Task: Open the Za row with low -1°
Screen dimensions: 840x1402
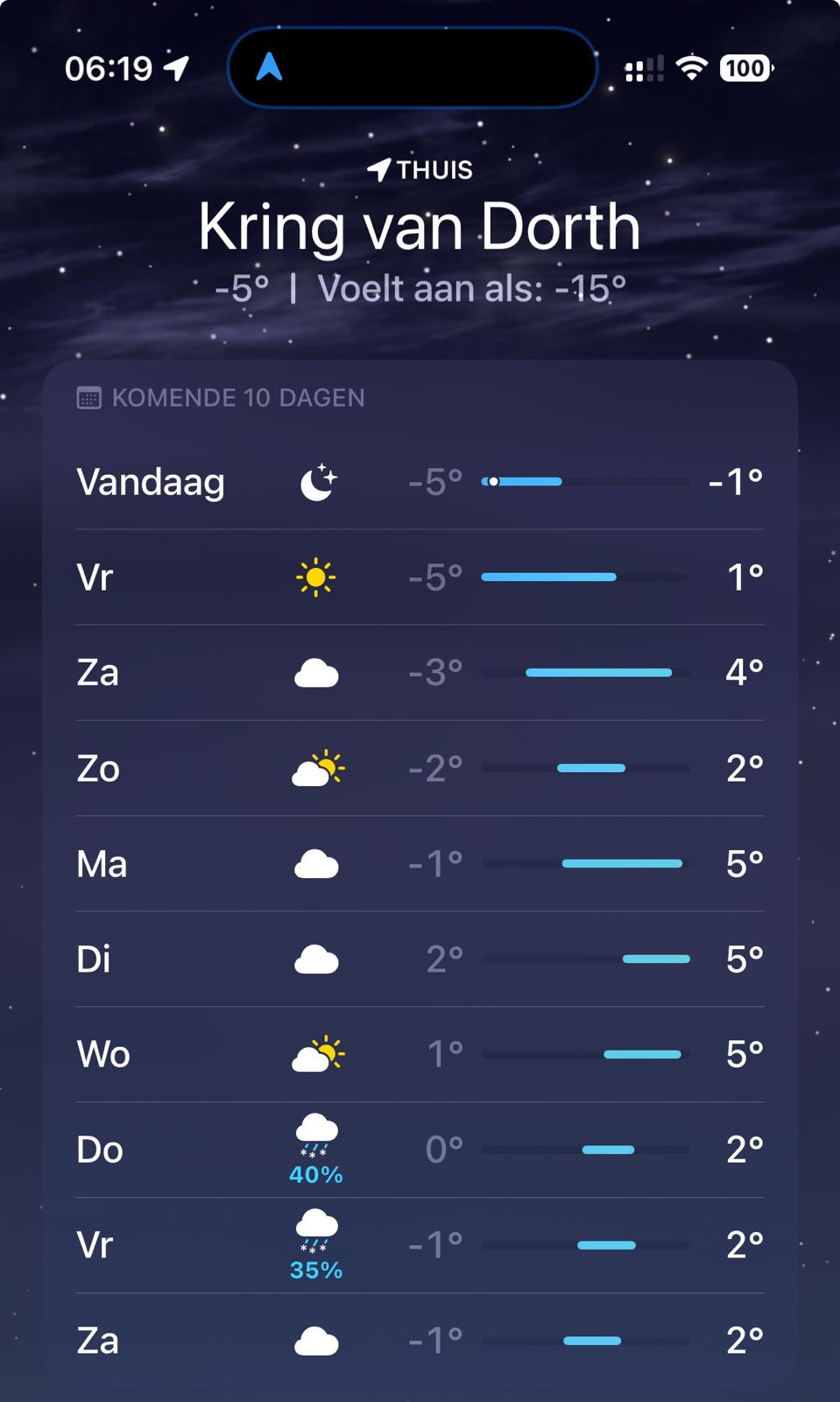Action: (x=420, y=1341)
